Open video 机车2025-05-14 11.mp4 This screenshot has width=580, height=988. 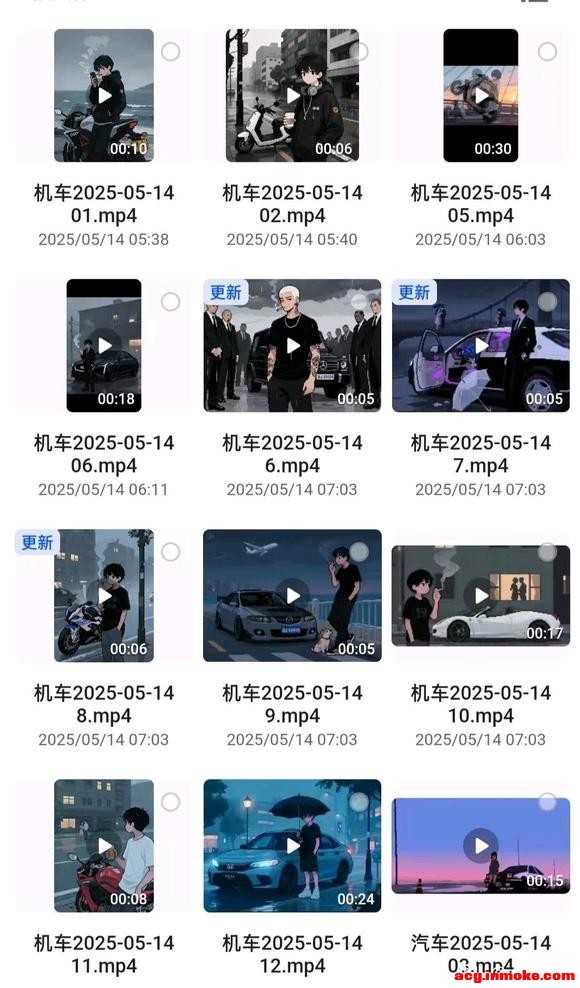104,846
